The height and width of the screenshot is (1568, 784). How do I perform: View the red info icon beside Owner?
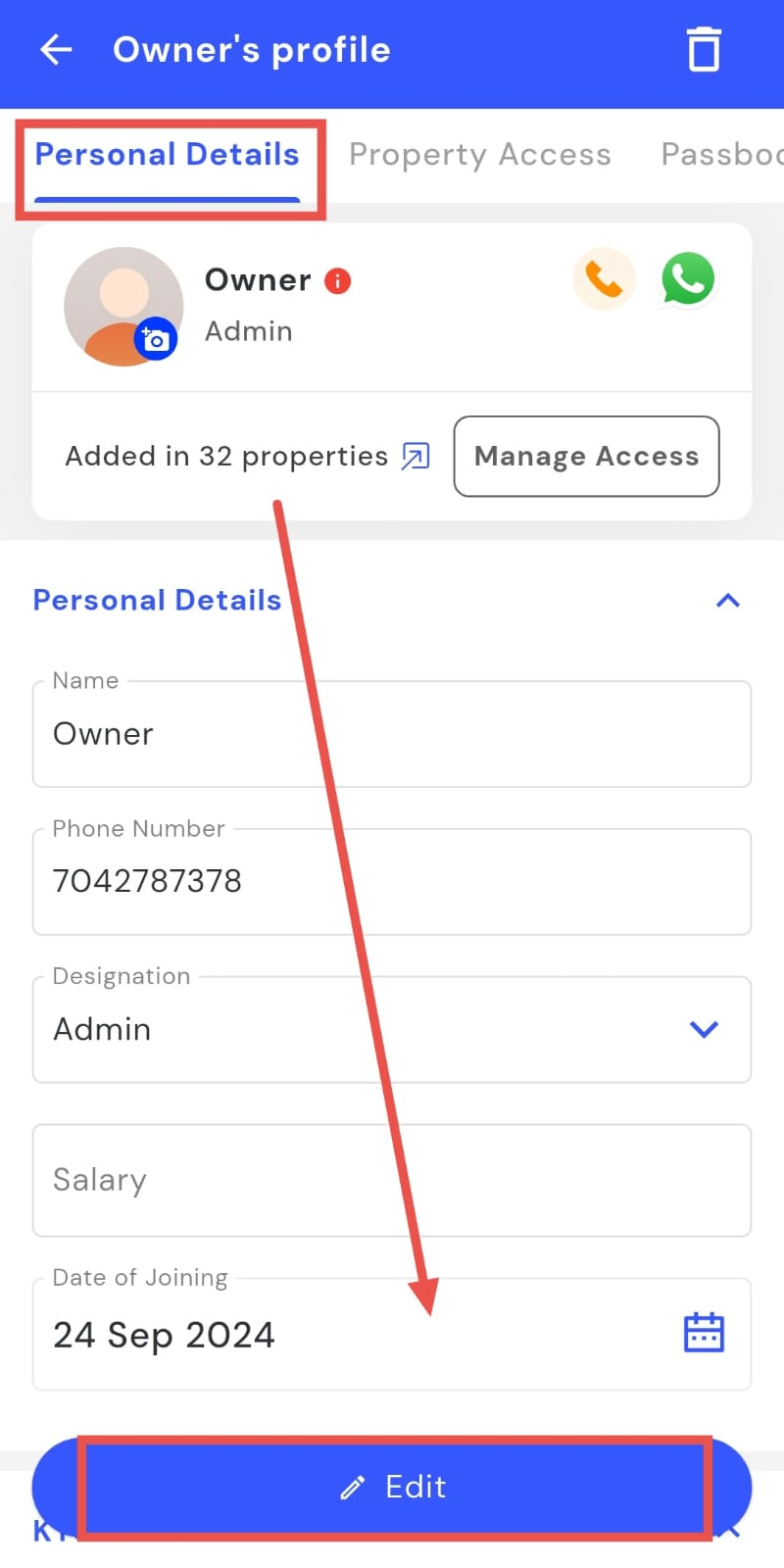click(338, 281)
